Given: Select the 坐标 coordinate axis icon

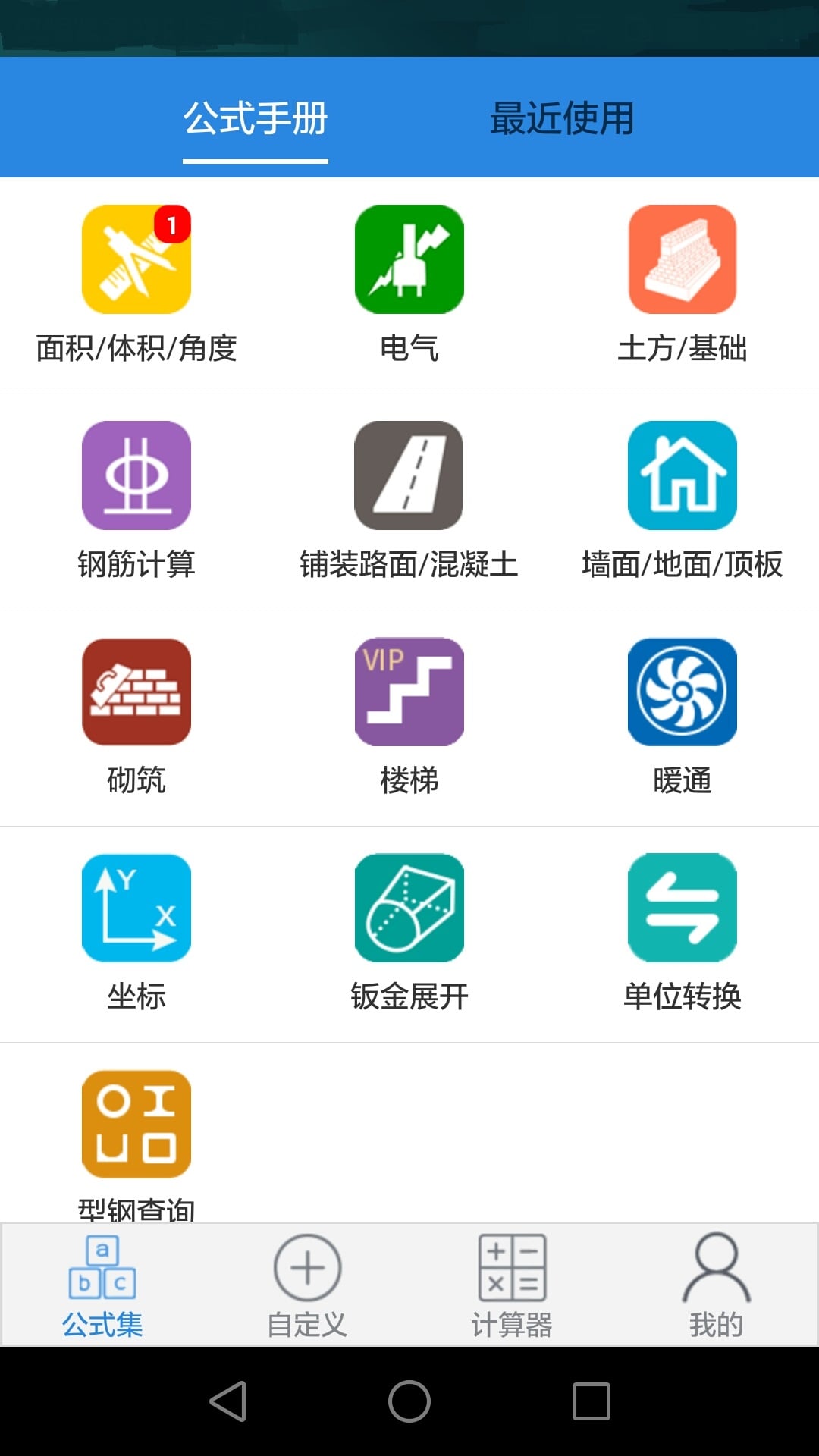Looking at the screenshot, I should coord(135,908).
